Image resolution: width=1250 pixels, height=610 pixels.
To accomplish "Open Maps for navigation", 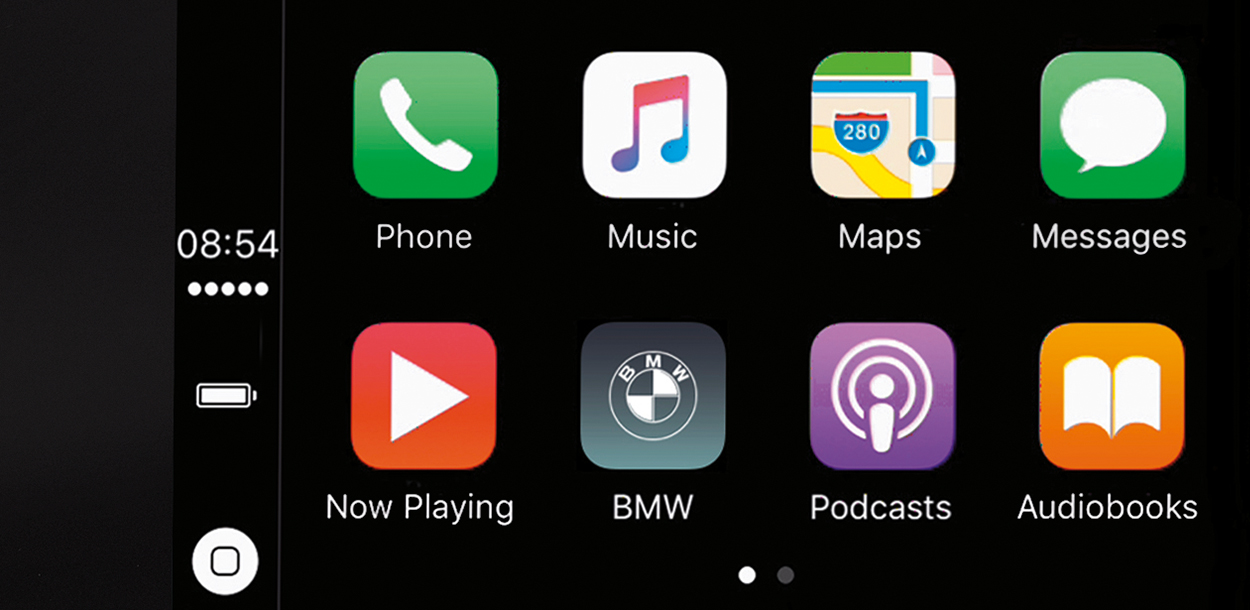I will [x=882, y=126].
